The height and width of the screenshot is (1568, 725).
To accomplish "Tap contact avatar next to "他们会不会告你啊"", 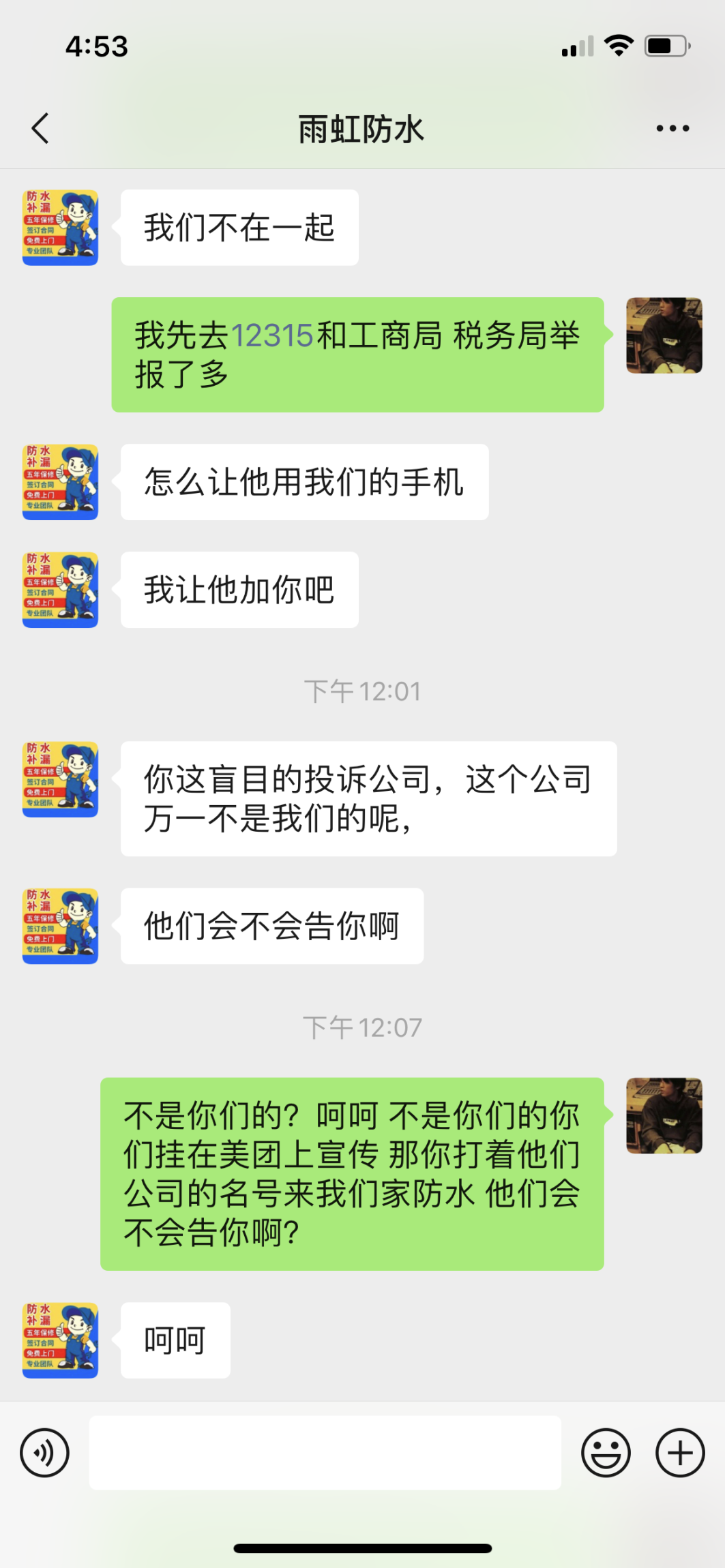I will click(61, 926).
